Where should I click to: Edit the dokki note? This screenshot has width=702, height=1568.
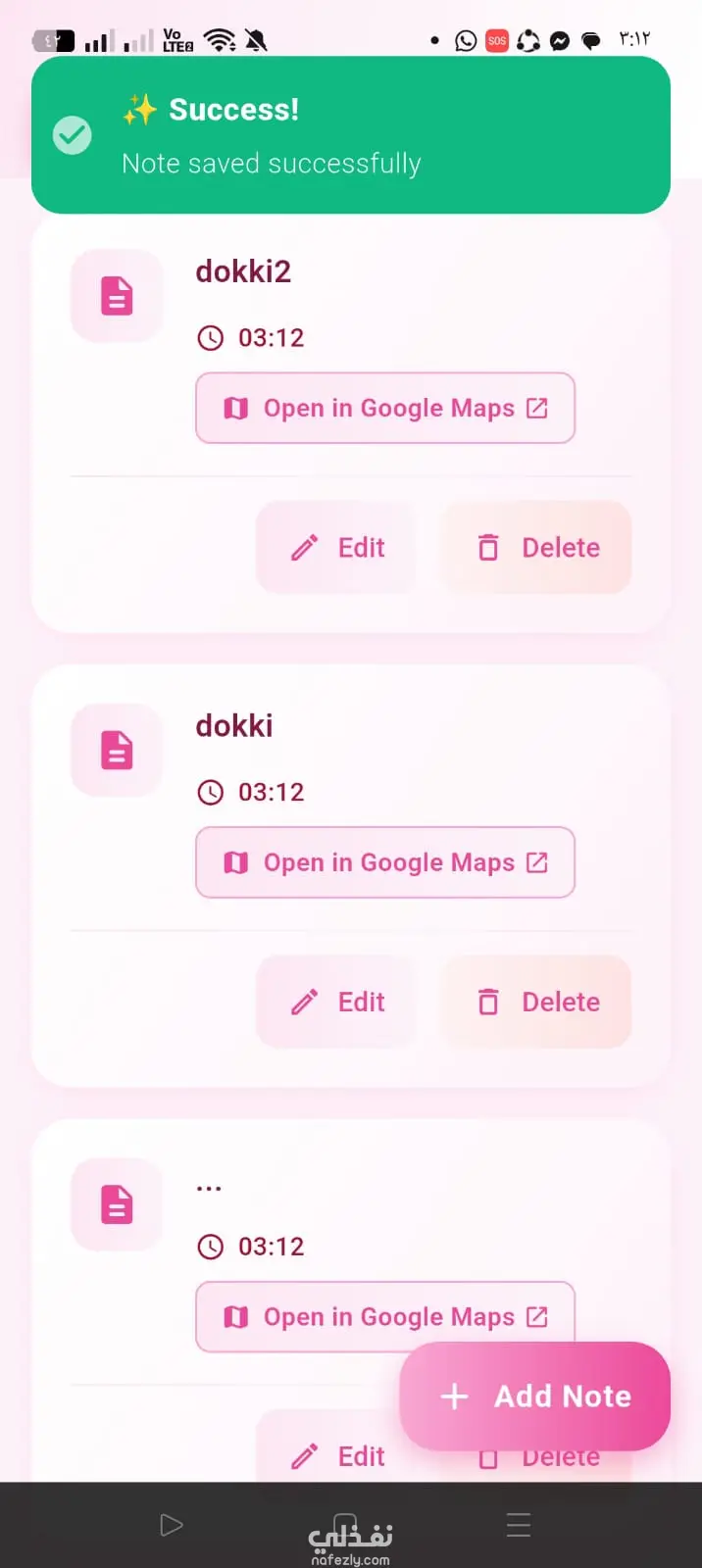(336, 1002)
